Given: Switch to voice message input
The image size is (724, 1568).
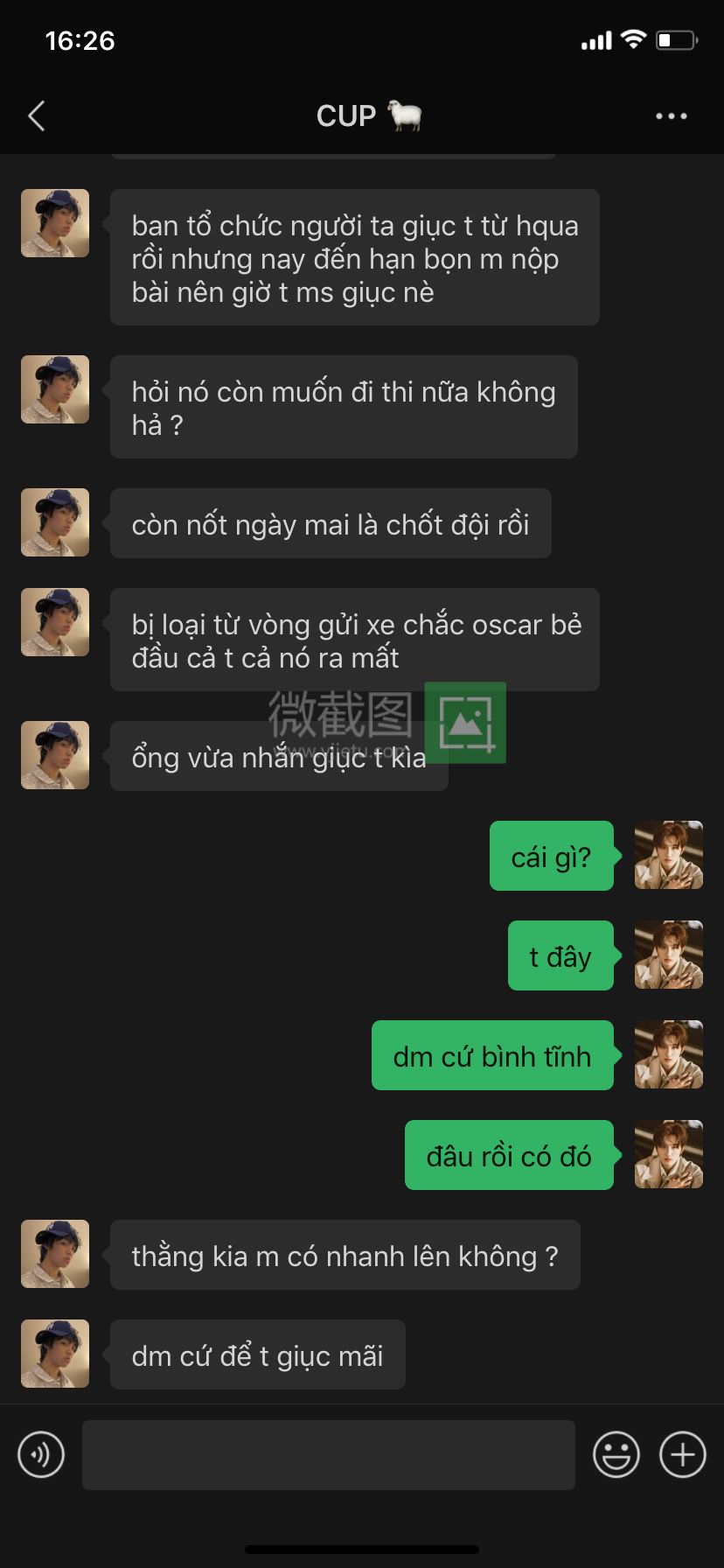Looking at the screenshot, I should (41, 1455).
